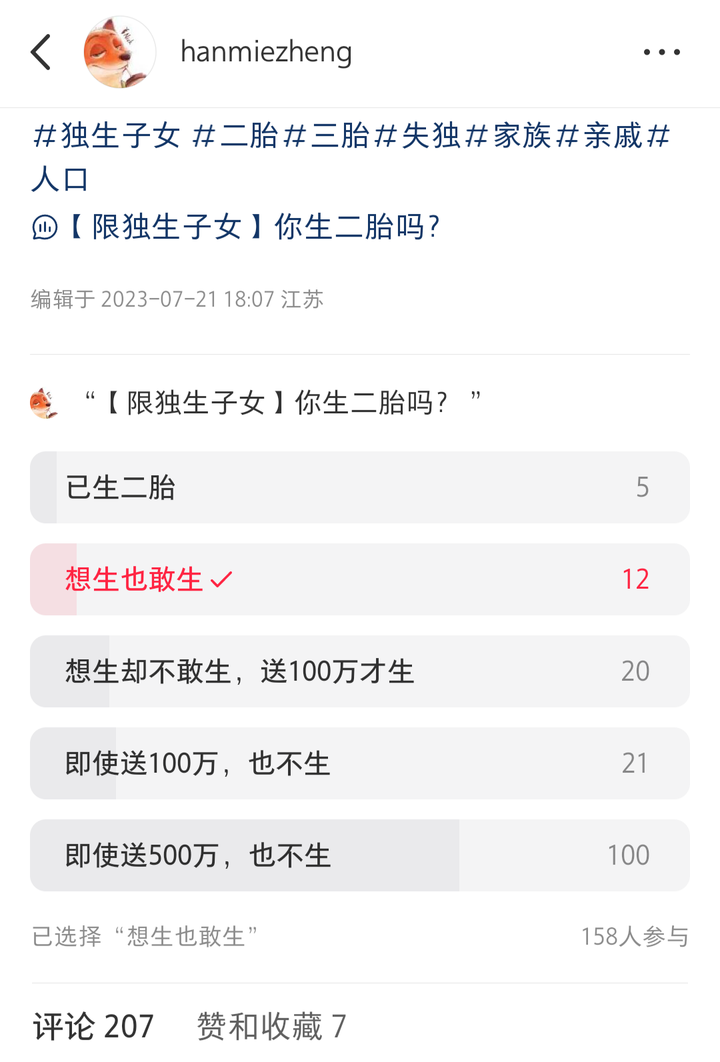Open the #三胎 hashtag
Viewport: 720px width, 1062px height.
327,135
